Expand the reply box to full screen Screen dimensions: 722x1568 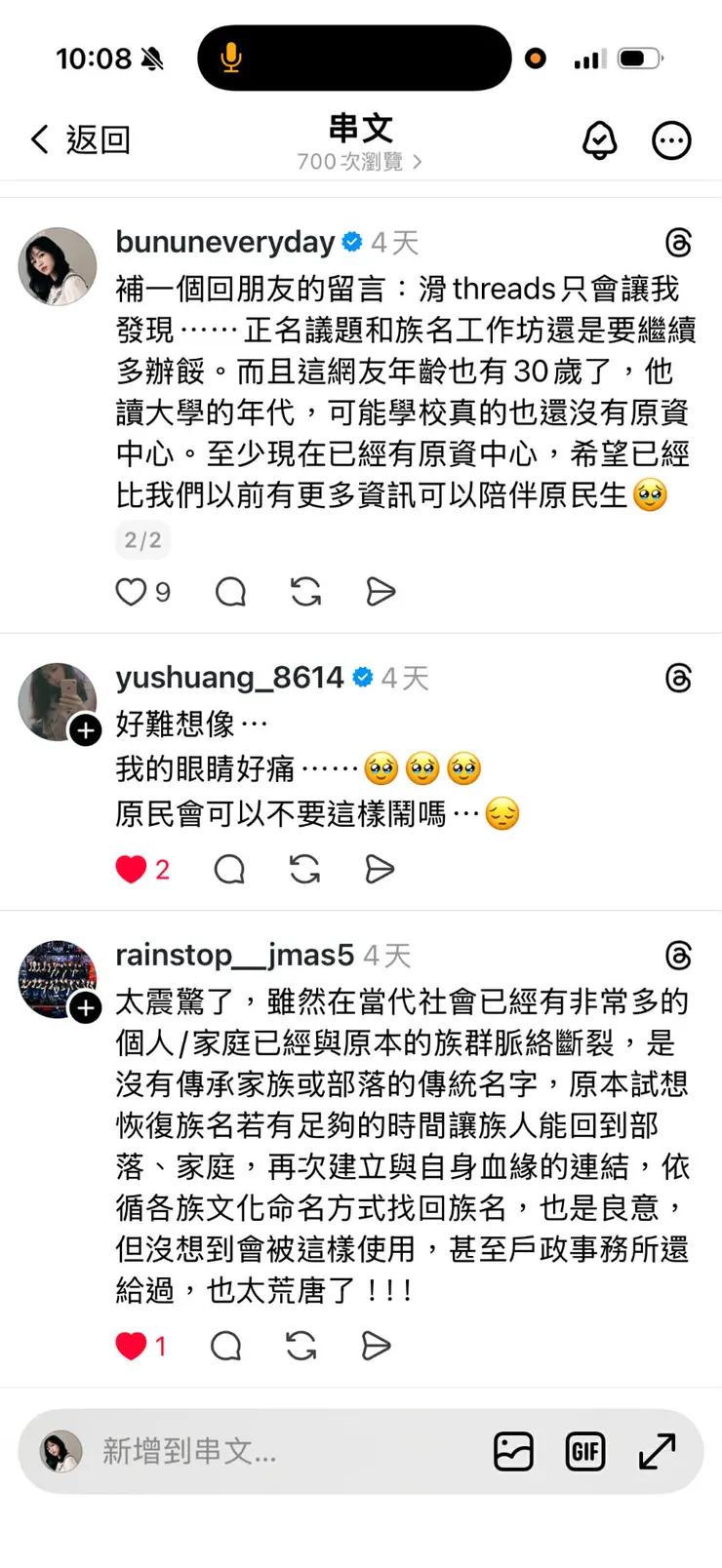pyautogui.click(x=657, y=1451)
